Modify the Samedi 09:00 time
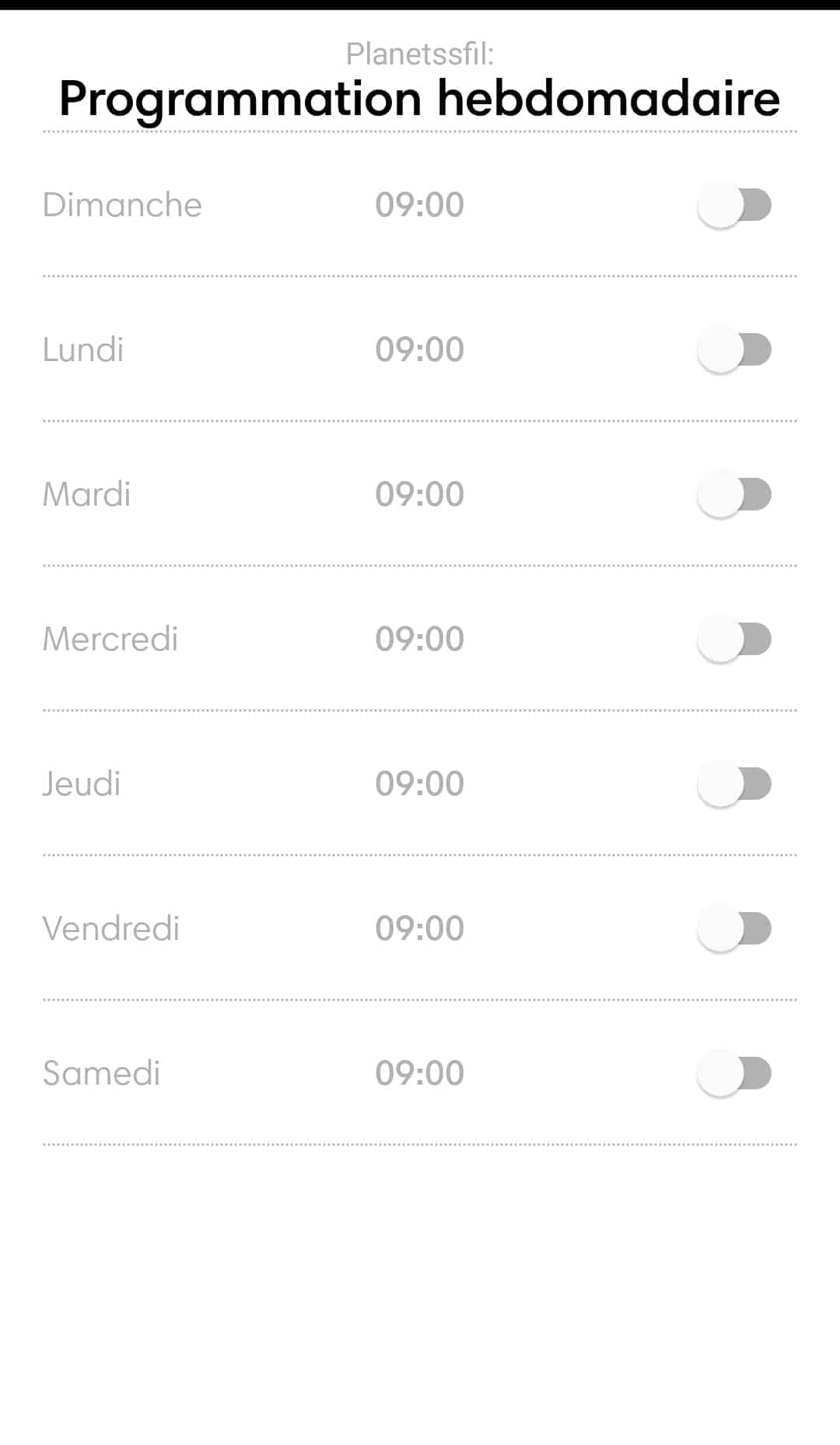840x1445 pixels. tap(419, 1073)
